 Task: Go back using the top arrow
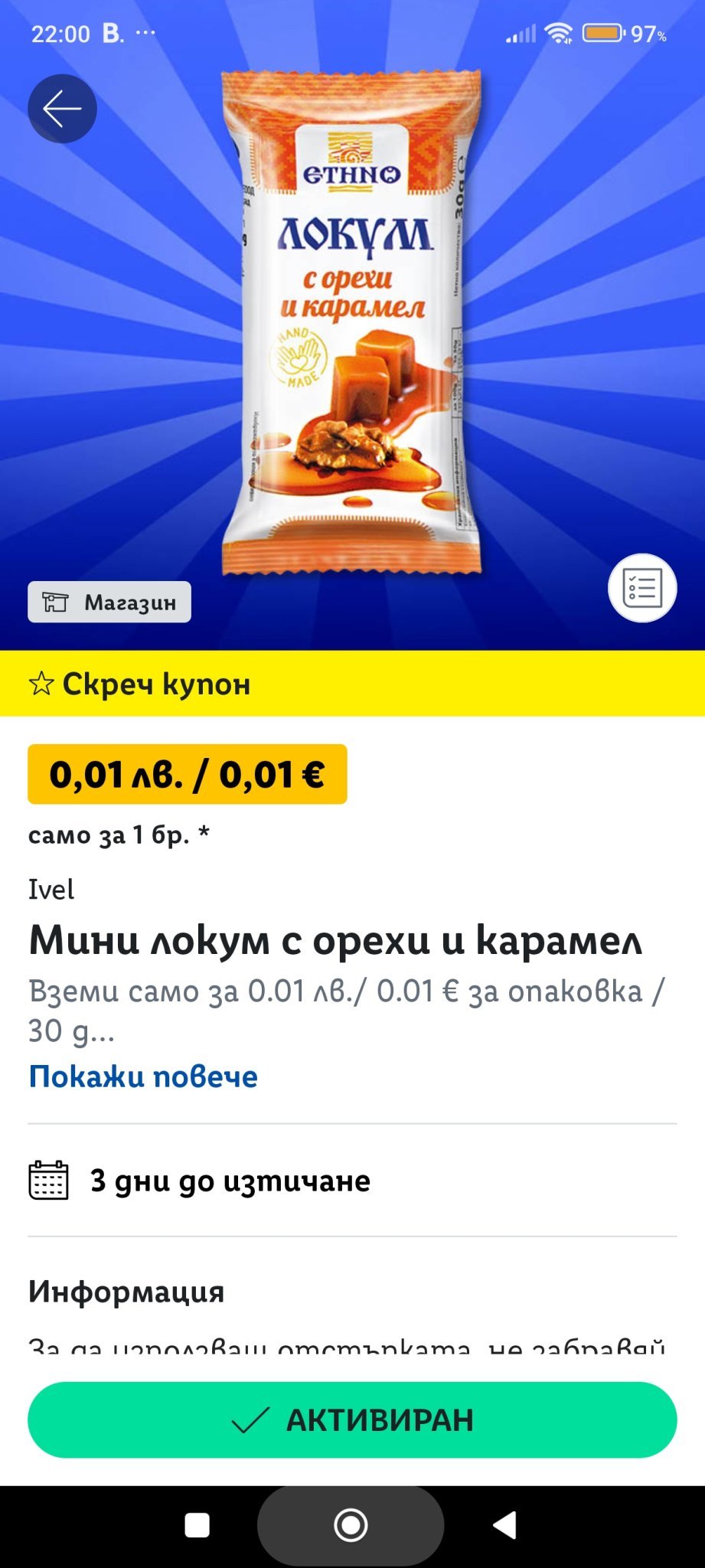tap(62, 109)
